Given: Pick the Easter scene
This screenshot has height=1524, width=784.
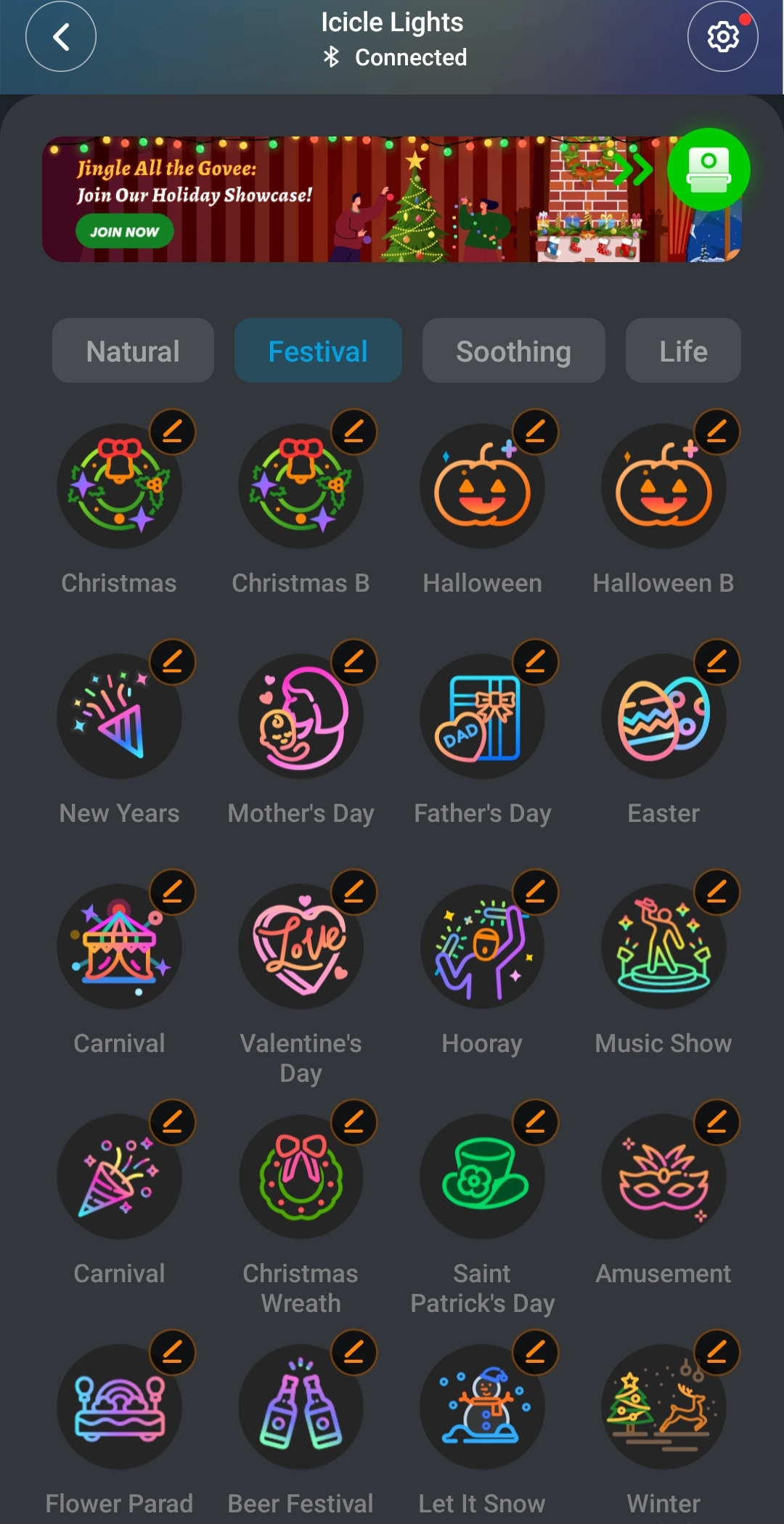Looking at the screenshot, I should (x=663, y=717).
